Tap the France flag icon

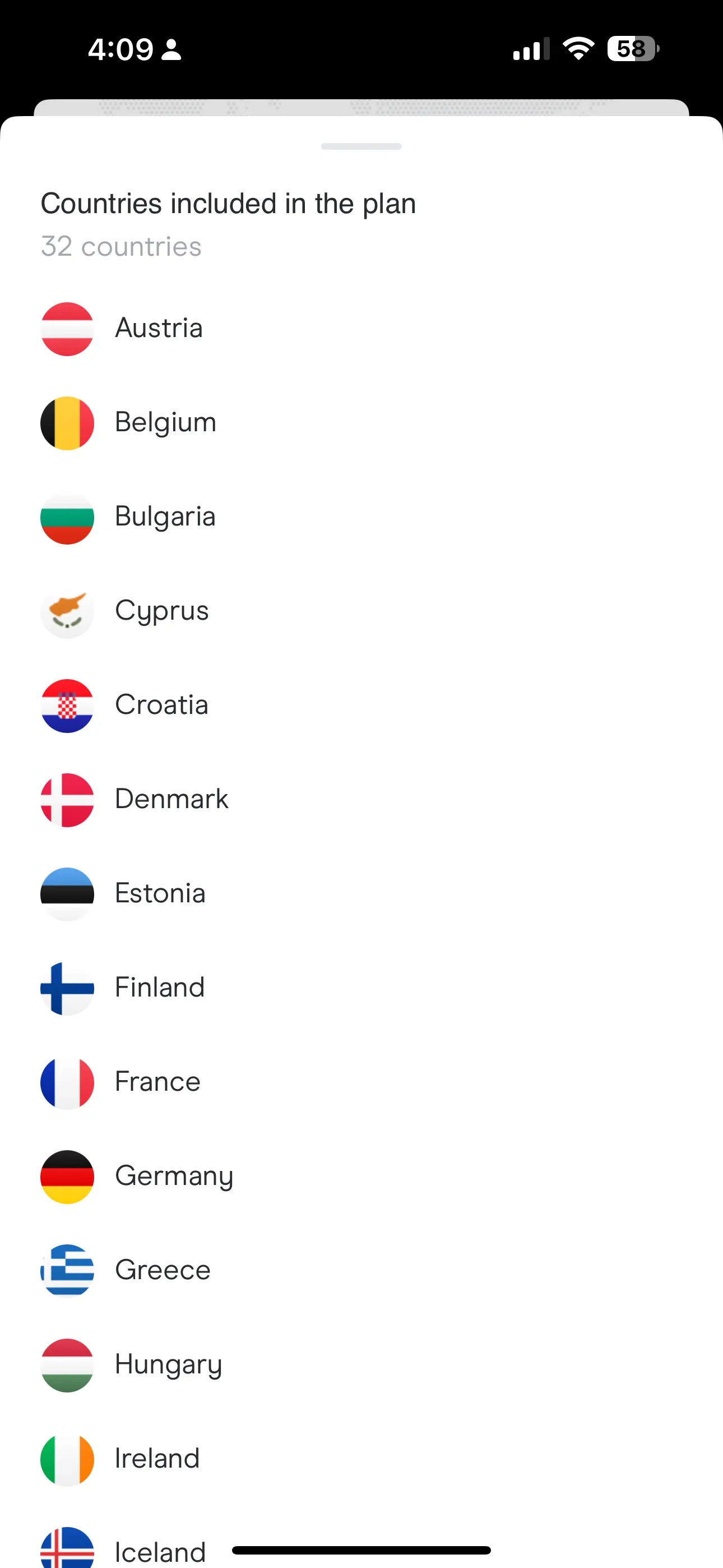click(x=67, y=1082)
